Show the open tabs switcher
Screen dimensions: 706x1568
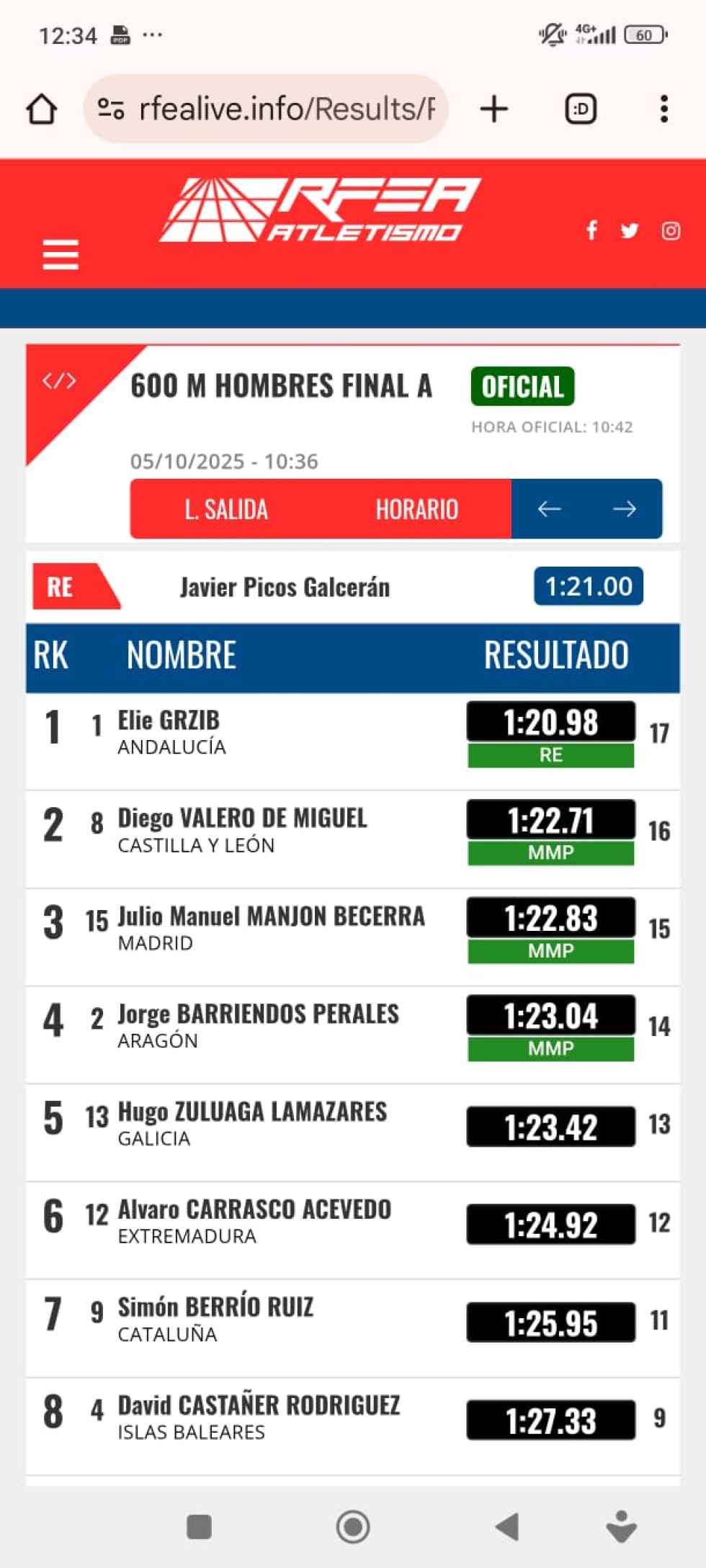[581, 109]
